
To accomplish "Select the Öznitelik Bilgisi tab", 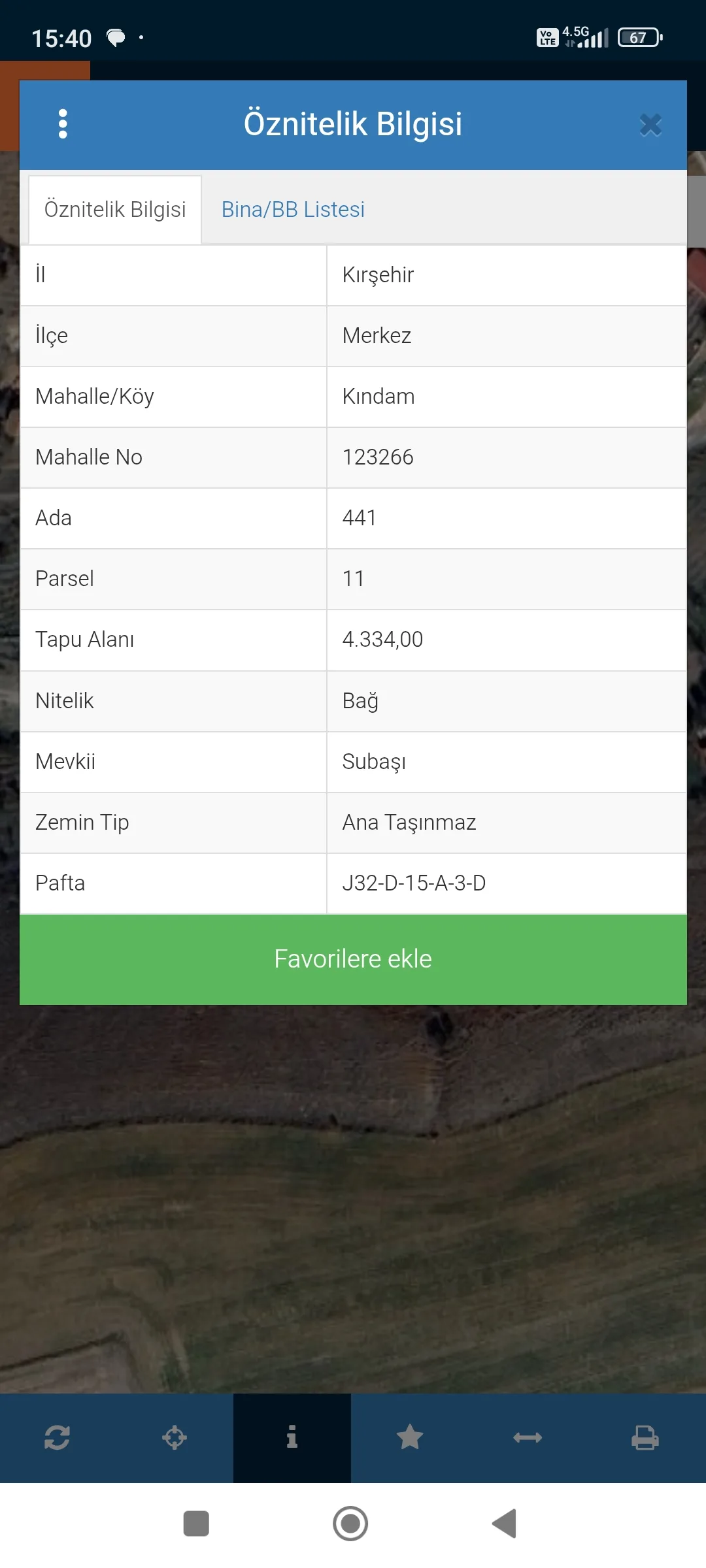I will point(115,210).
